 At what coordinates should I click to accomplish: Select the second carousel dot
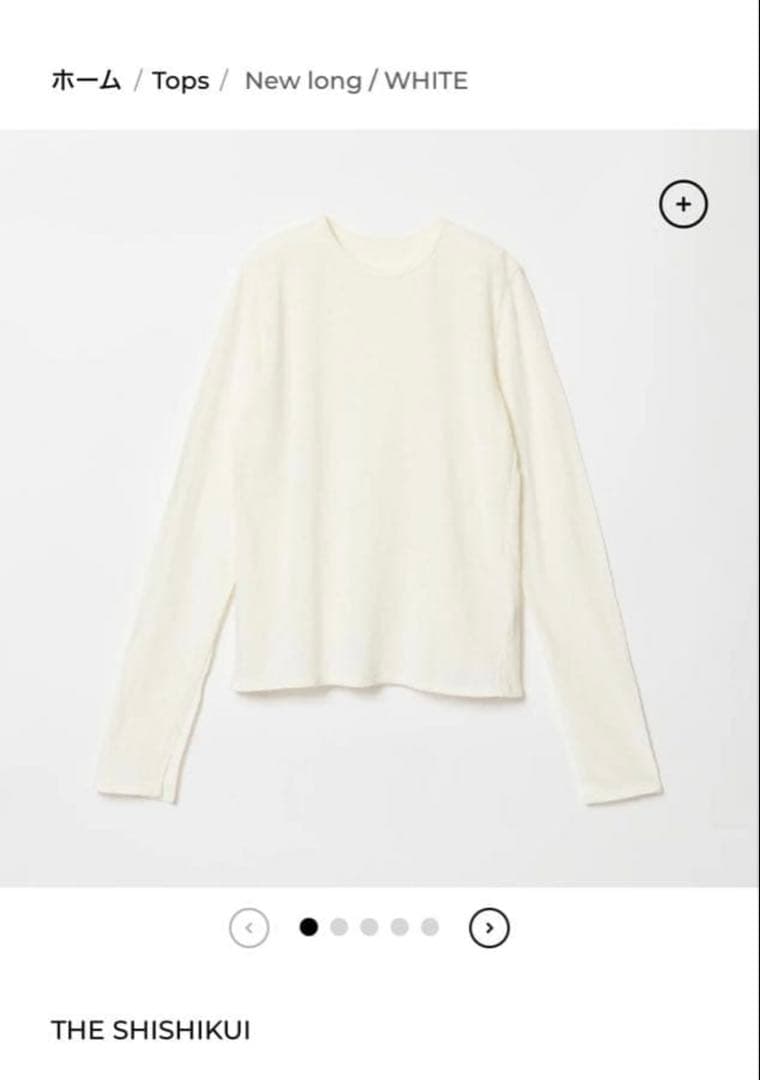click(x=340, y=926)
